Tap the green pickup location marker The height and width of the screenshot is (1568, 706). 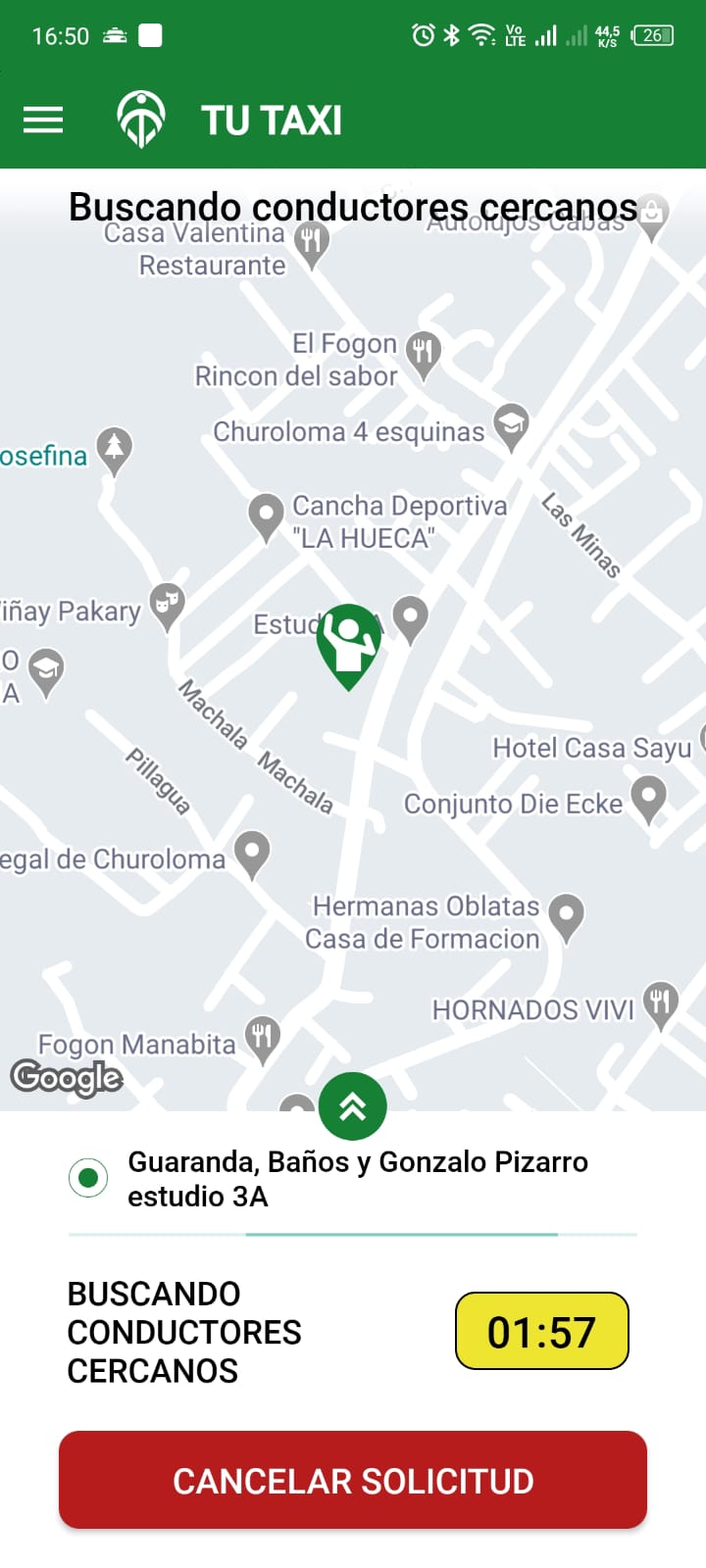(x=349, y=644)
